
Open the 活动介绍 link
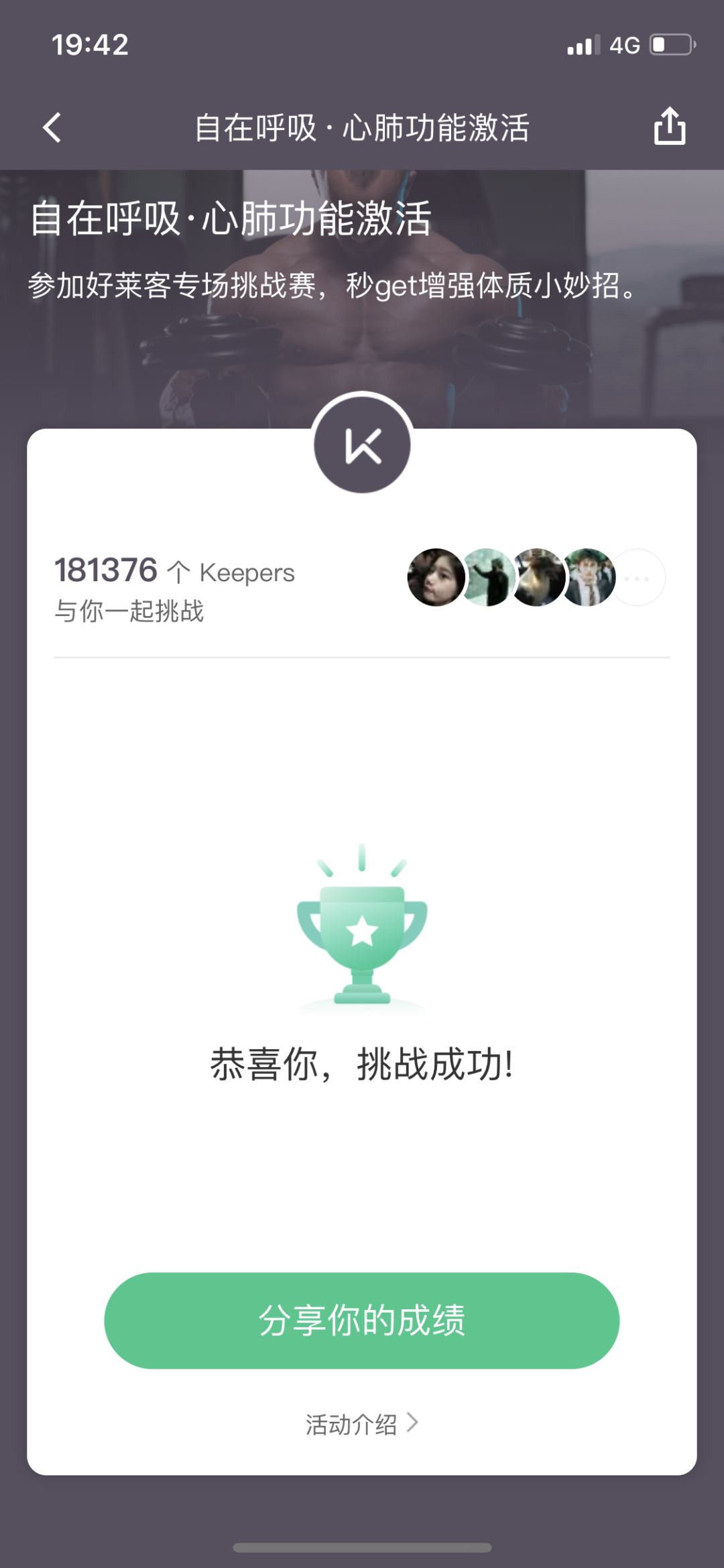(x=361, y=1424)
